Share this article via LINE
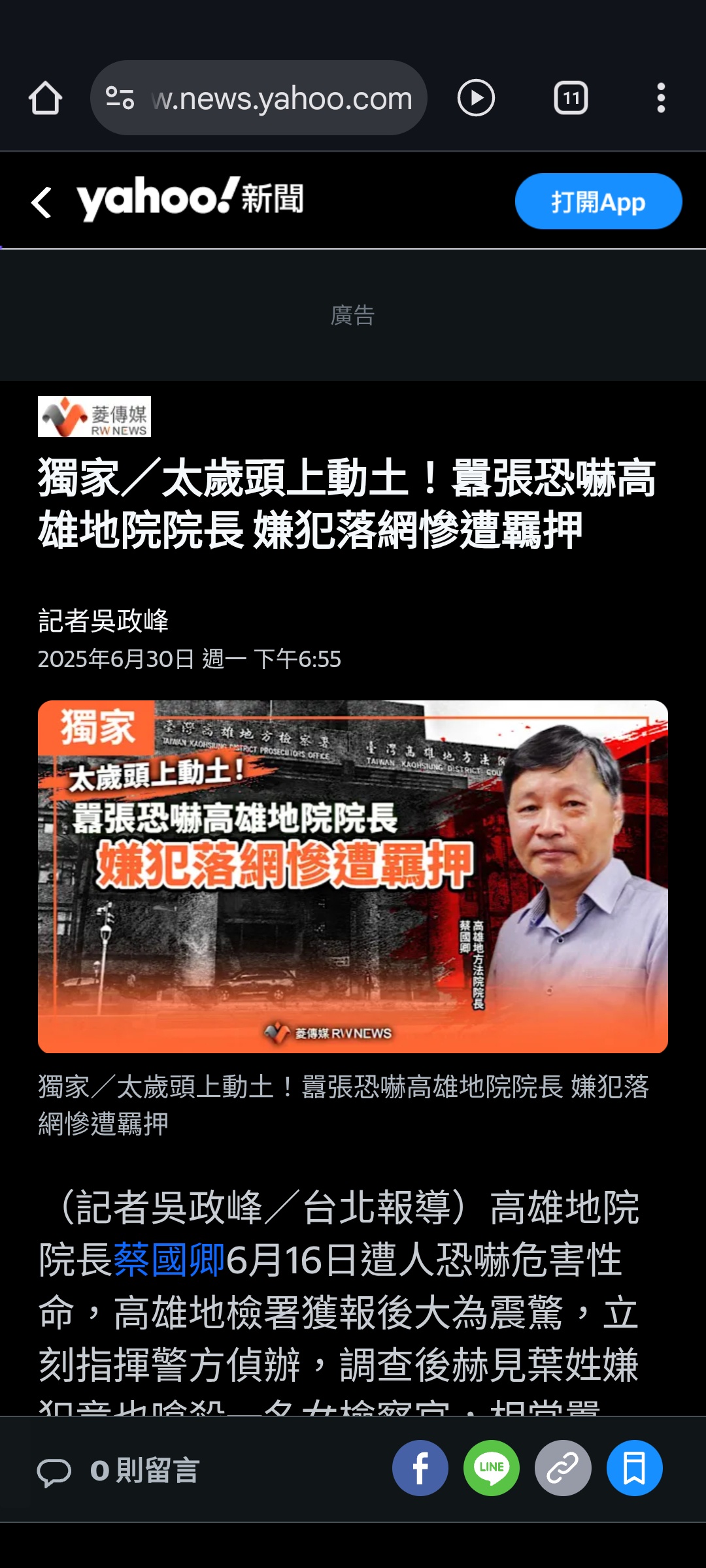The image size is (706, 1568). tap(492, 1468)
